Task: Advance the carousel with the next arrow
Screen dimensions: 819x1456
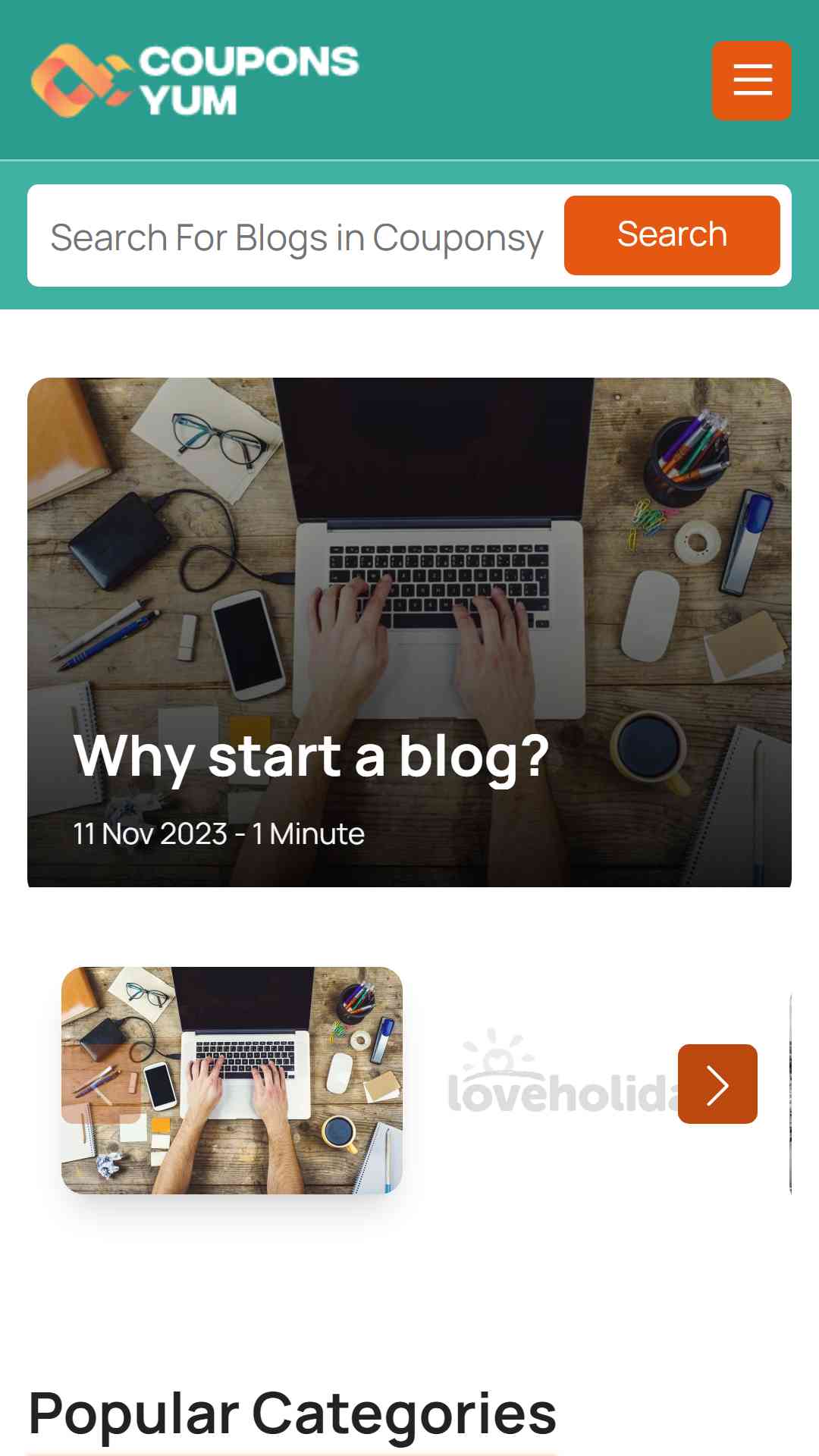Action: 717,1084
